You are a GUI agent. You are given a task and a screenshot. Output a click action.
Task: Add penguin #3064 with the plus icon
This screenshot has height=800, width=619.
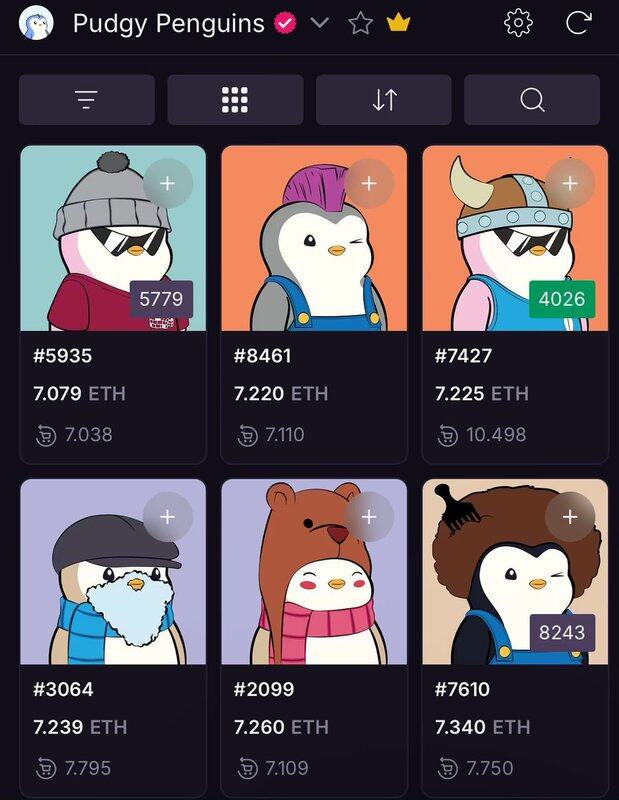click(x=167, y=517)
